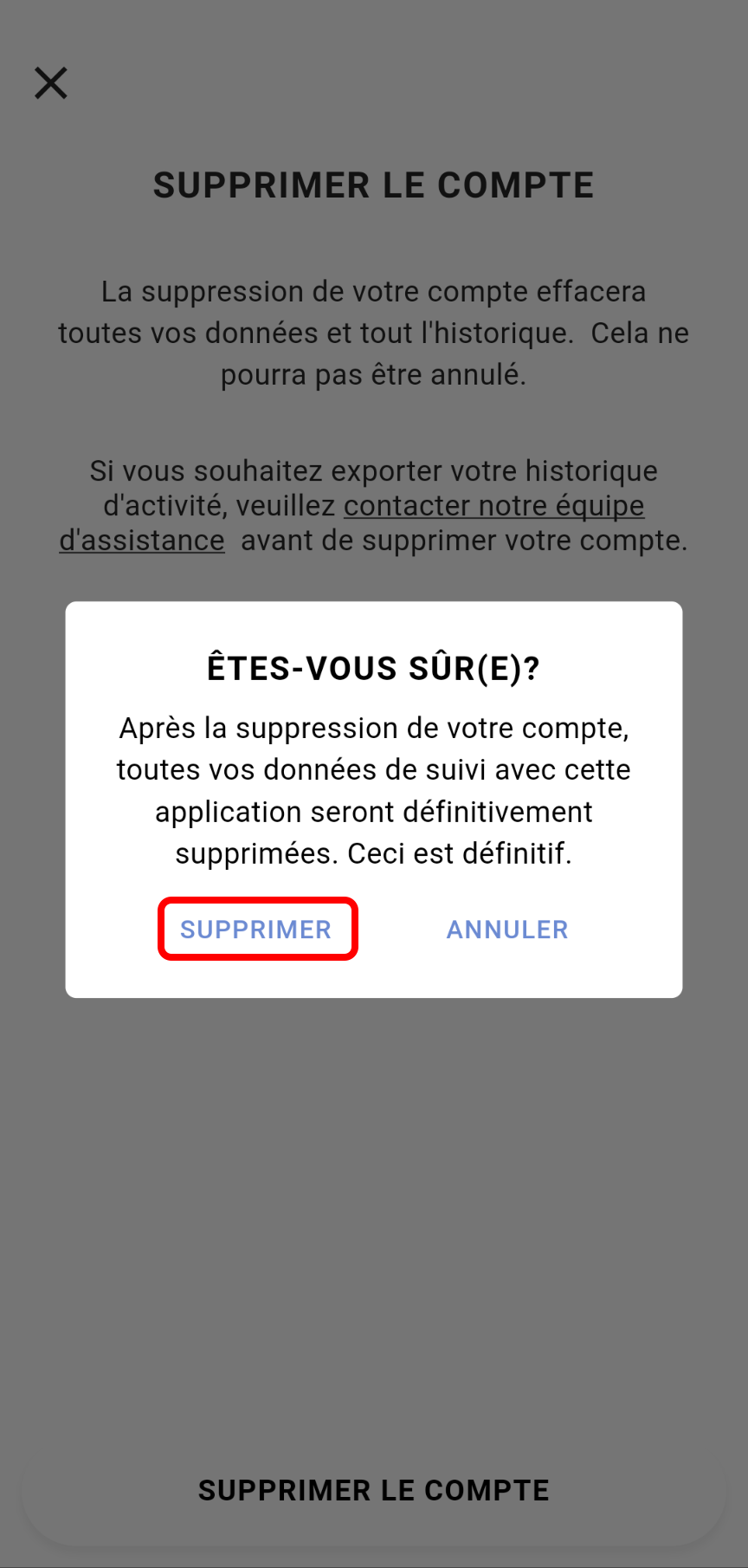Open the contacter notre équipe d'assistance link
This screenshot has width=748, height=1568.
pyautogui.click(x=493, y=506)
